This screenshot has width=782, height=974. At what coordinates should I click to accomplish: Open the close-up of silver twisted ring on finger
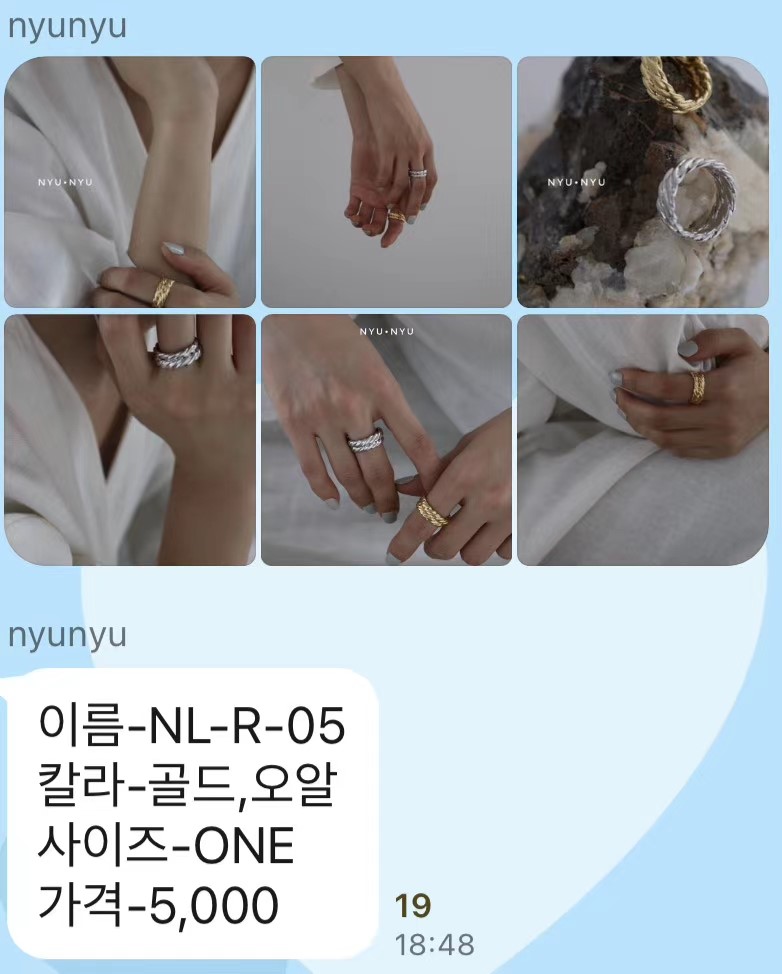coord(130,440)
